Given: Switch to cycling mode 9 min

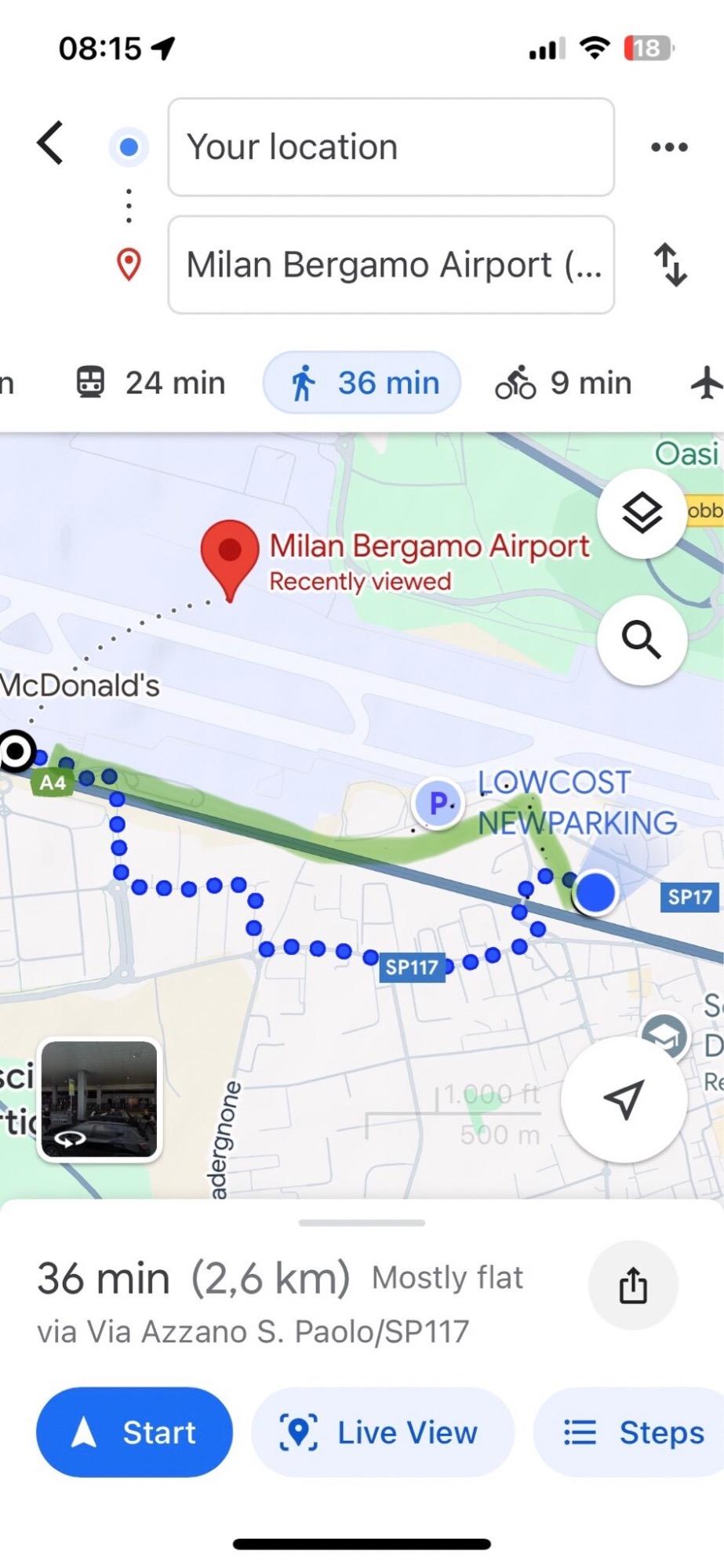Looking at the screenshot, I should (563, 383).
